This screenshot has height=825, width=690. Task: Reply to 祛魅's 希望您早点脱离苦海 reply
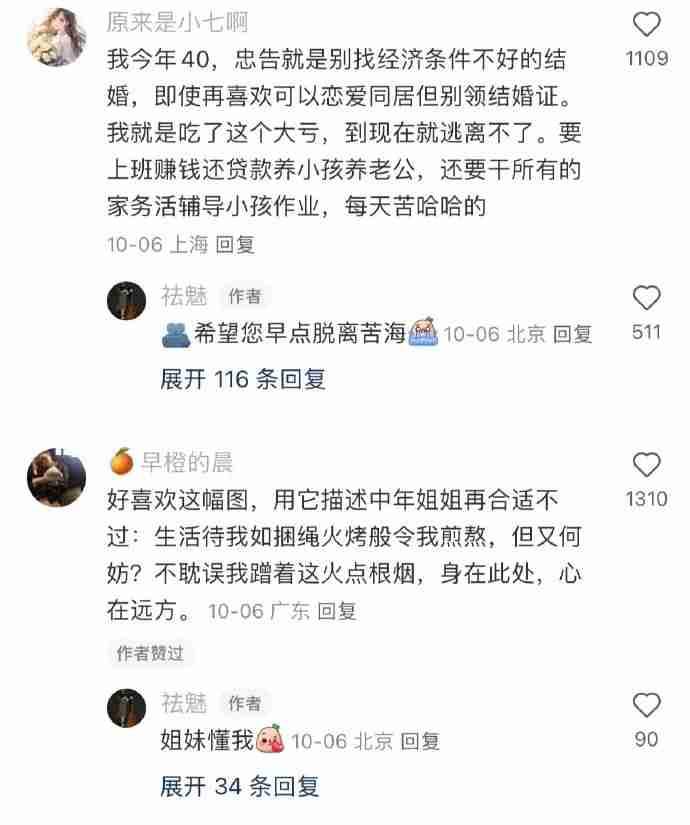573,334
